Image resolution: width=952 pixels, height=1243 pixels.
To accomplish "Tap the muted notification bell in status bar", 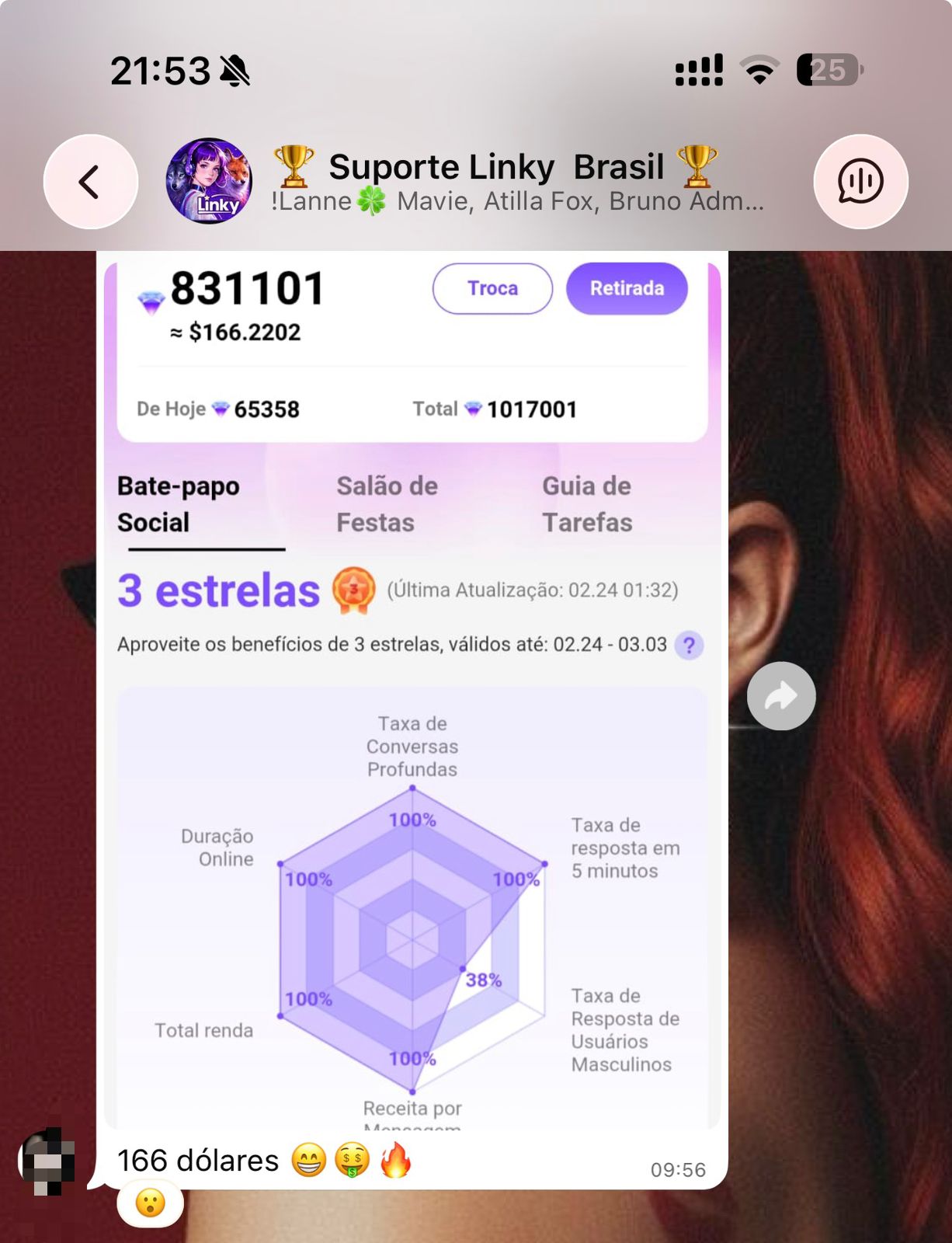I will [x=233, y=71].
